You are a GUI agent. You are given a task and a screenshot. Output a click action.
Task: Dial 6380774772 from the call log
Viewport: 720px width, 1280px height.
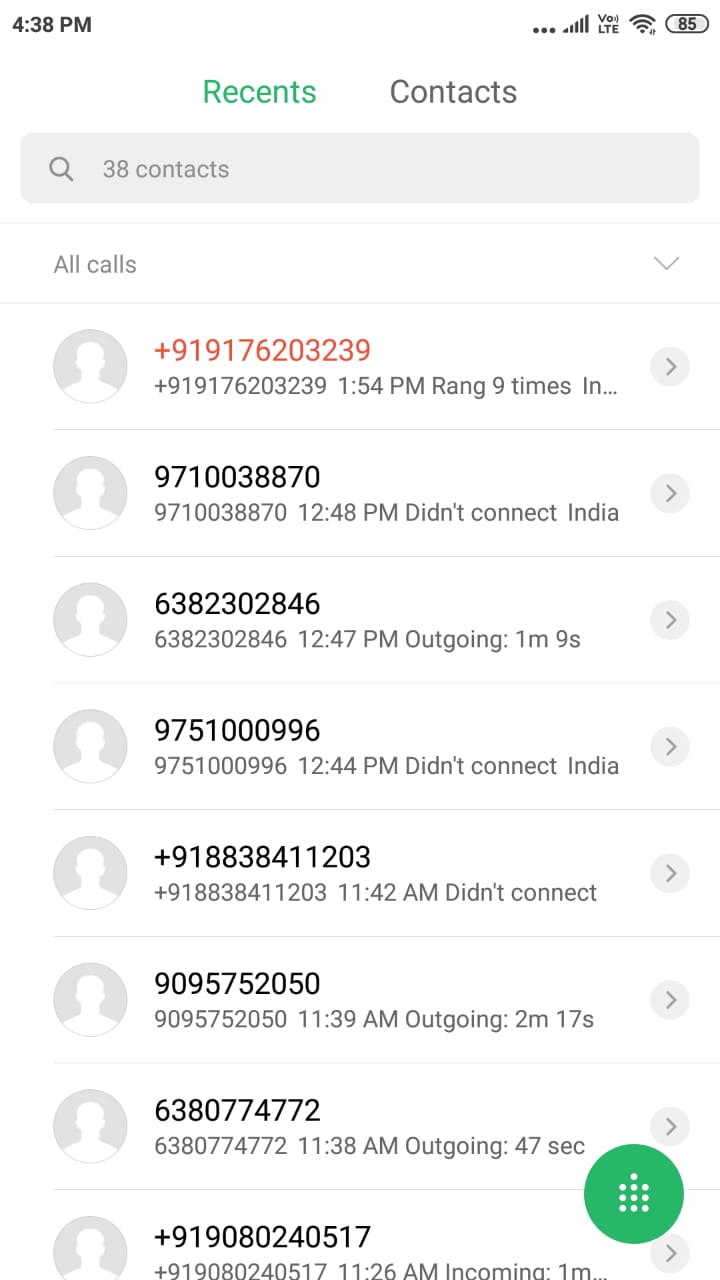(x=320, y=1127)
